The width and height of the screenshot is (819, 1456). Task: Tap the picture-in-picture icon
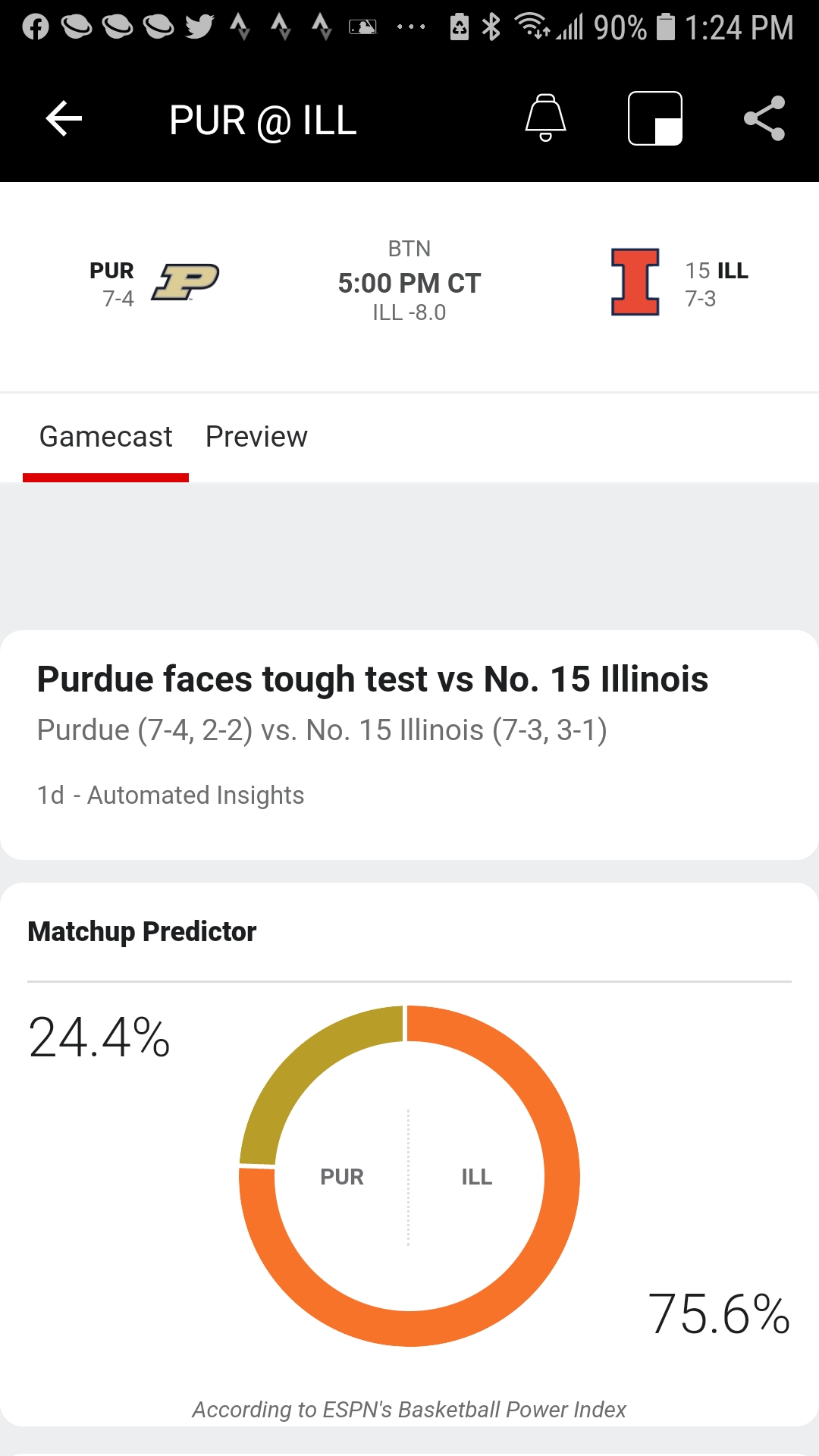tap(654, 119)
